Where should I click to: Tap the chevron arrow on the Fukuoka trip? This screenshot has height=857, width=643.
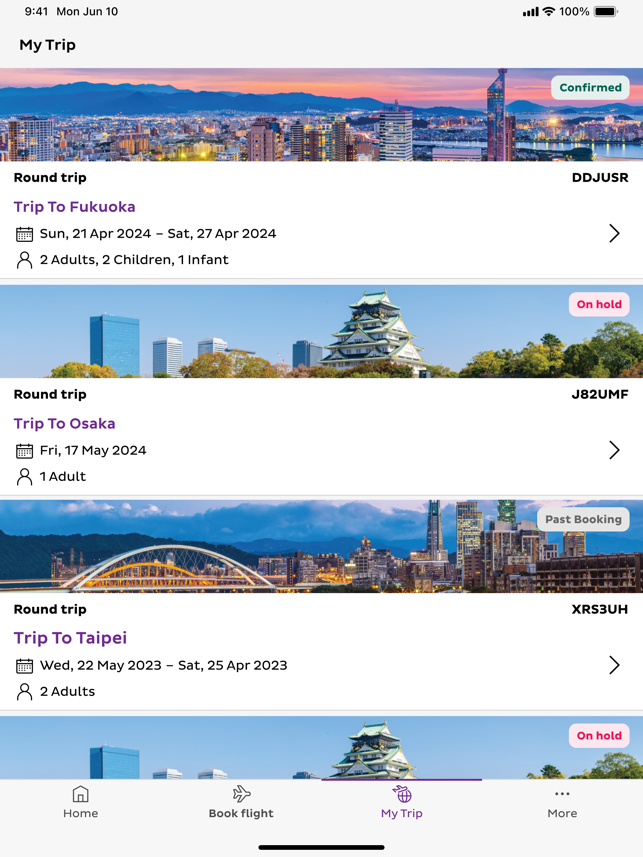point(614,234)
